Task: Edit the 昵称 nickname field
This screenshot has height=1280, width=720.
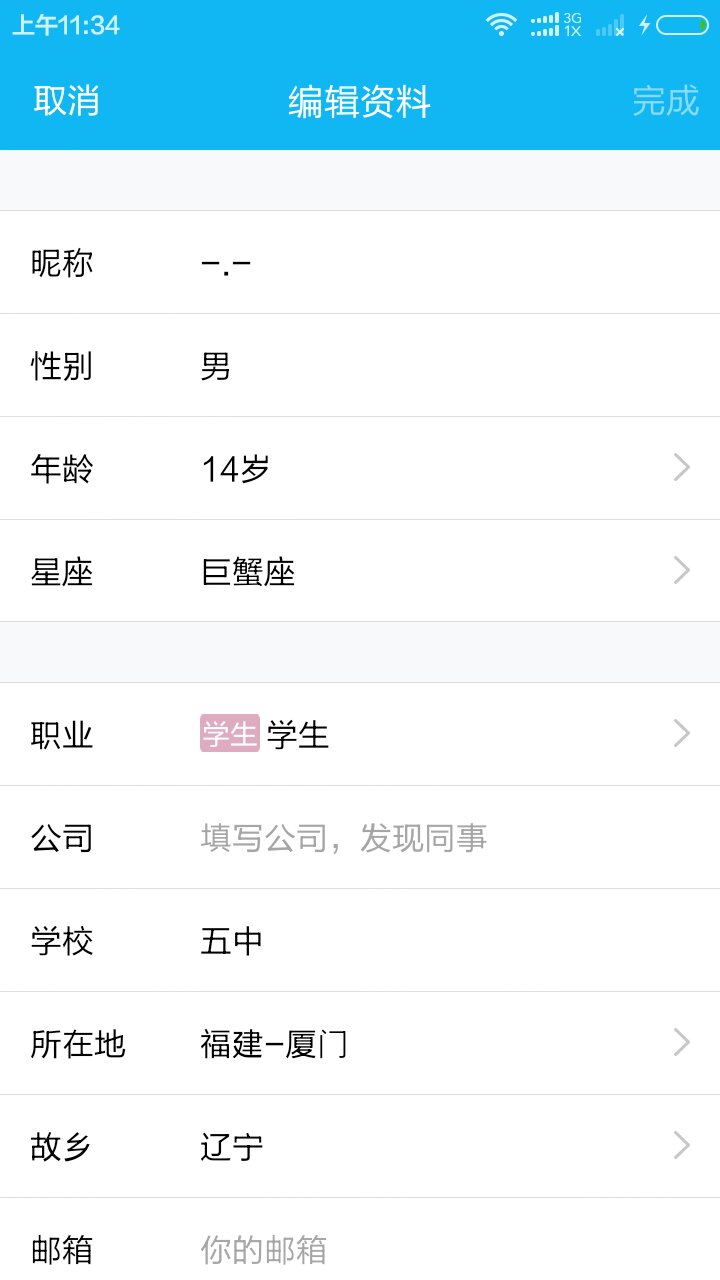Action: click(x=360, y=263)
